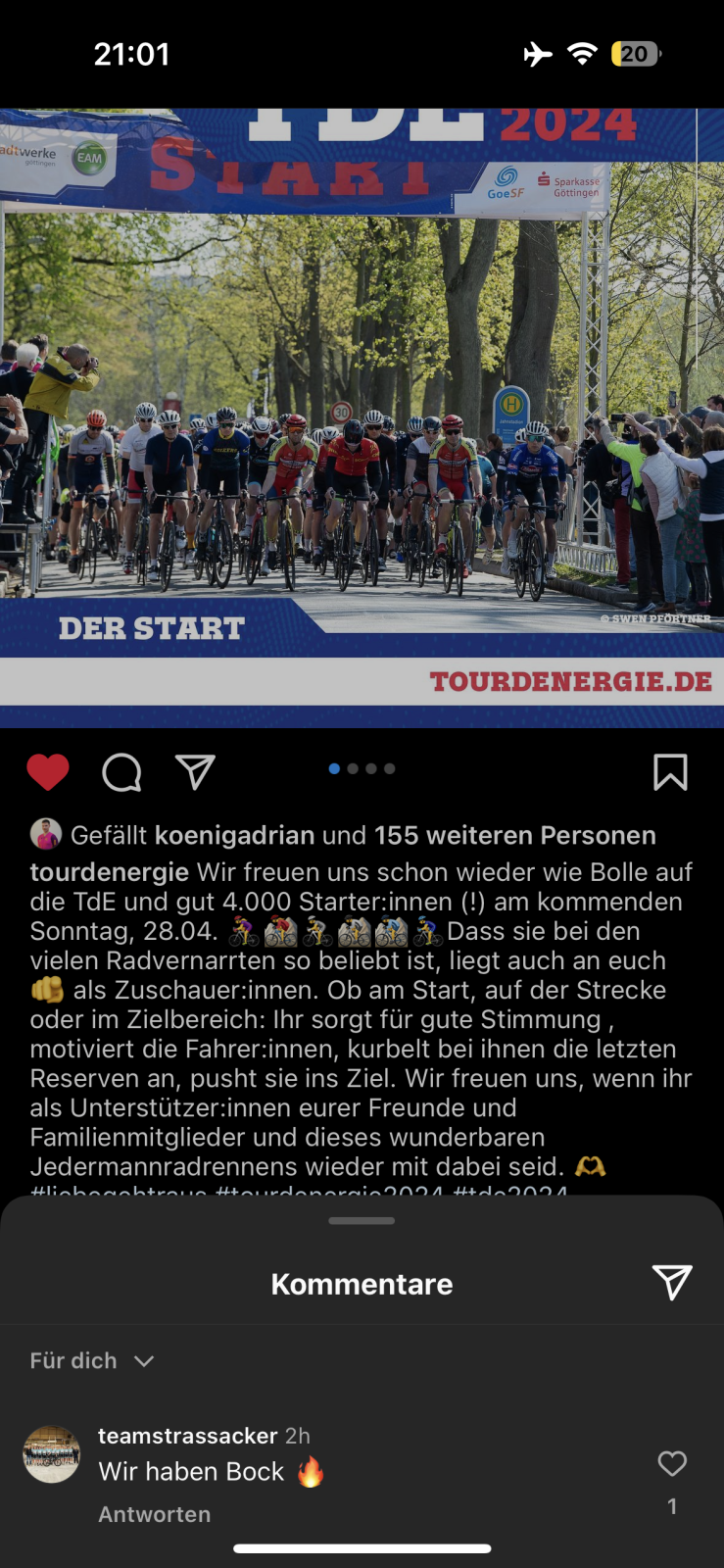Screen dimensions: 724x1568
Task: Share from the Kommentare sheet header
Action: (x=672, y=1282)
